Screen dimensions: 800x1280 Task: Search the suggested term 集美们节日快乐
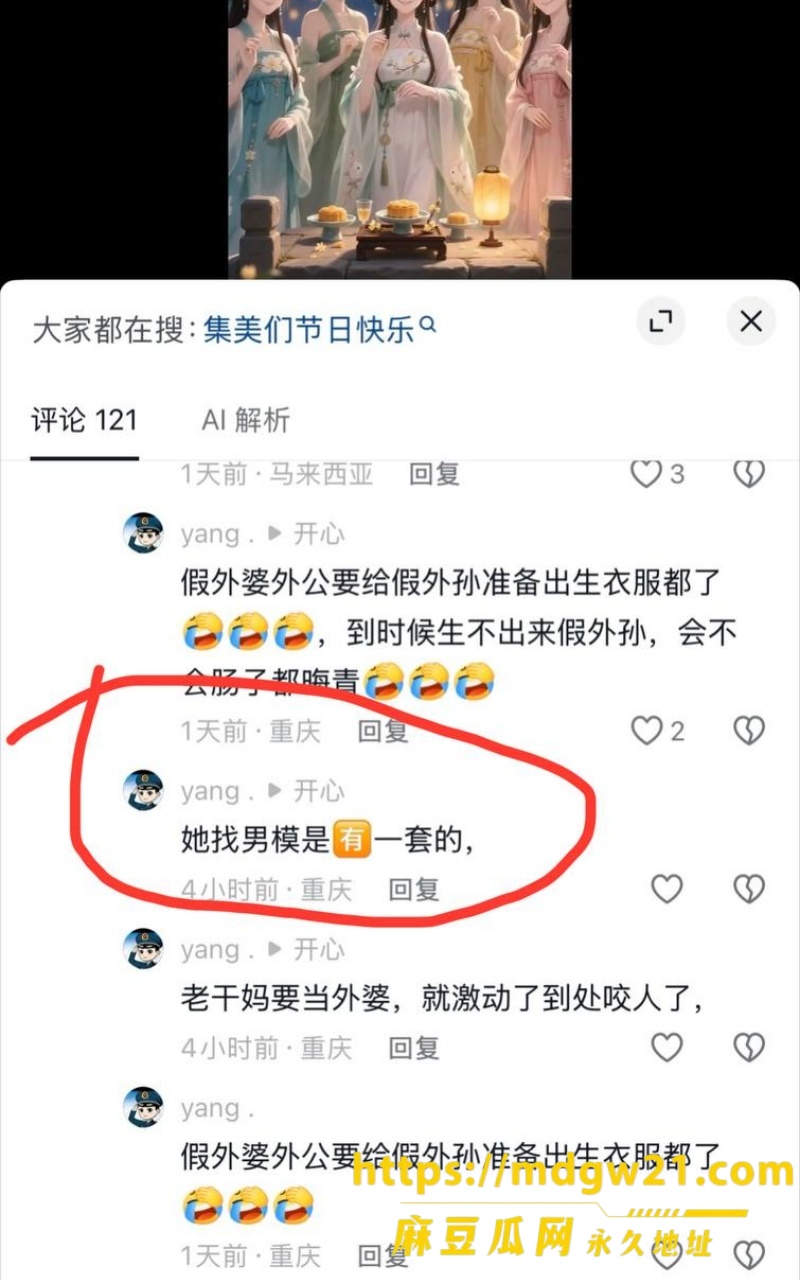pos(320,329)
